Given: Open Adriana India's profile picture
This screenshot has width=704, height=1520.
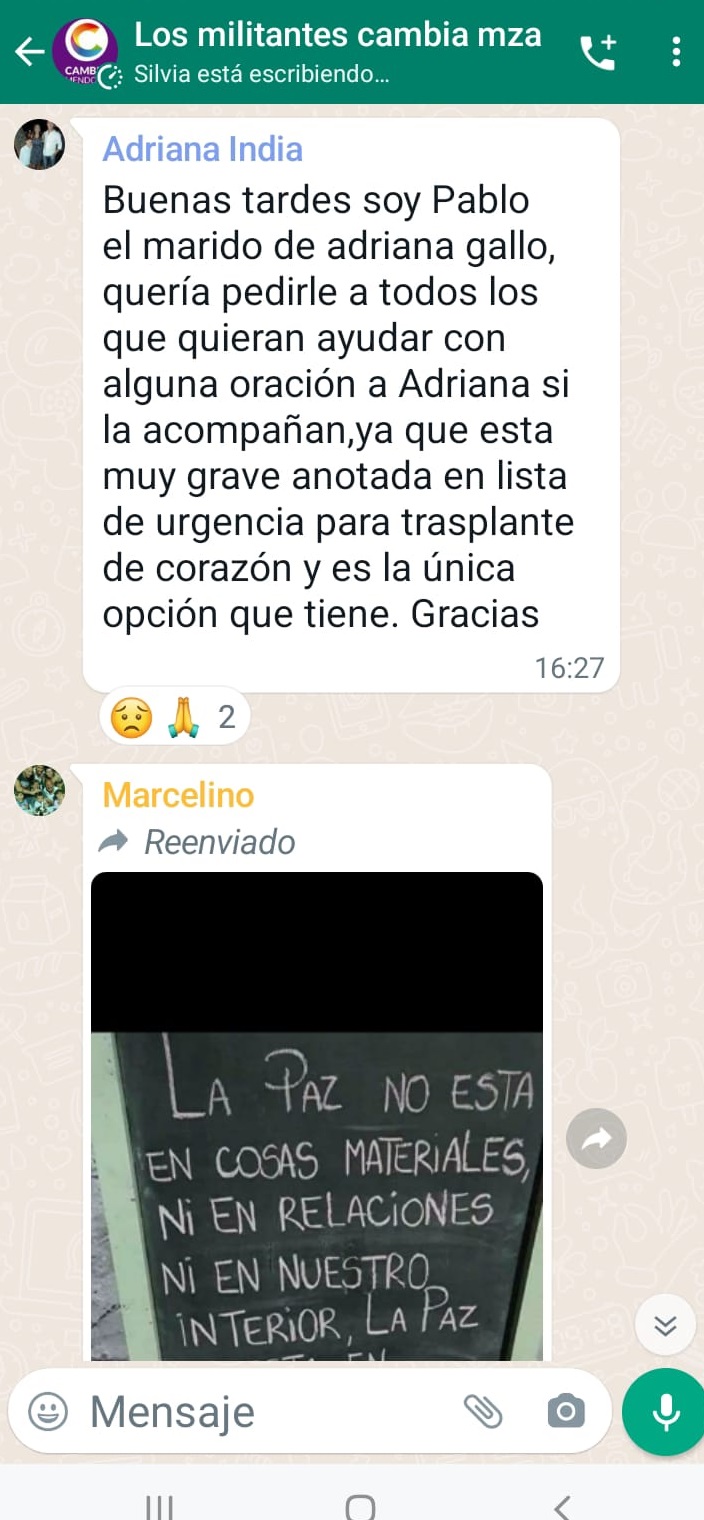Looking at the screenshot, I should pos(39,145).
